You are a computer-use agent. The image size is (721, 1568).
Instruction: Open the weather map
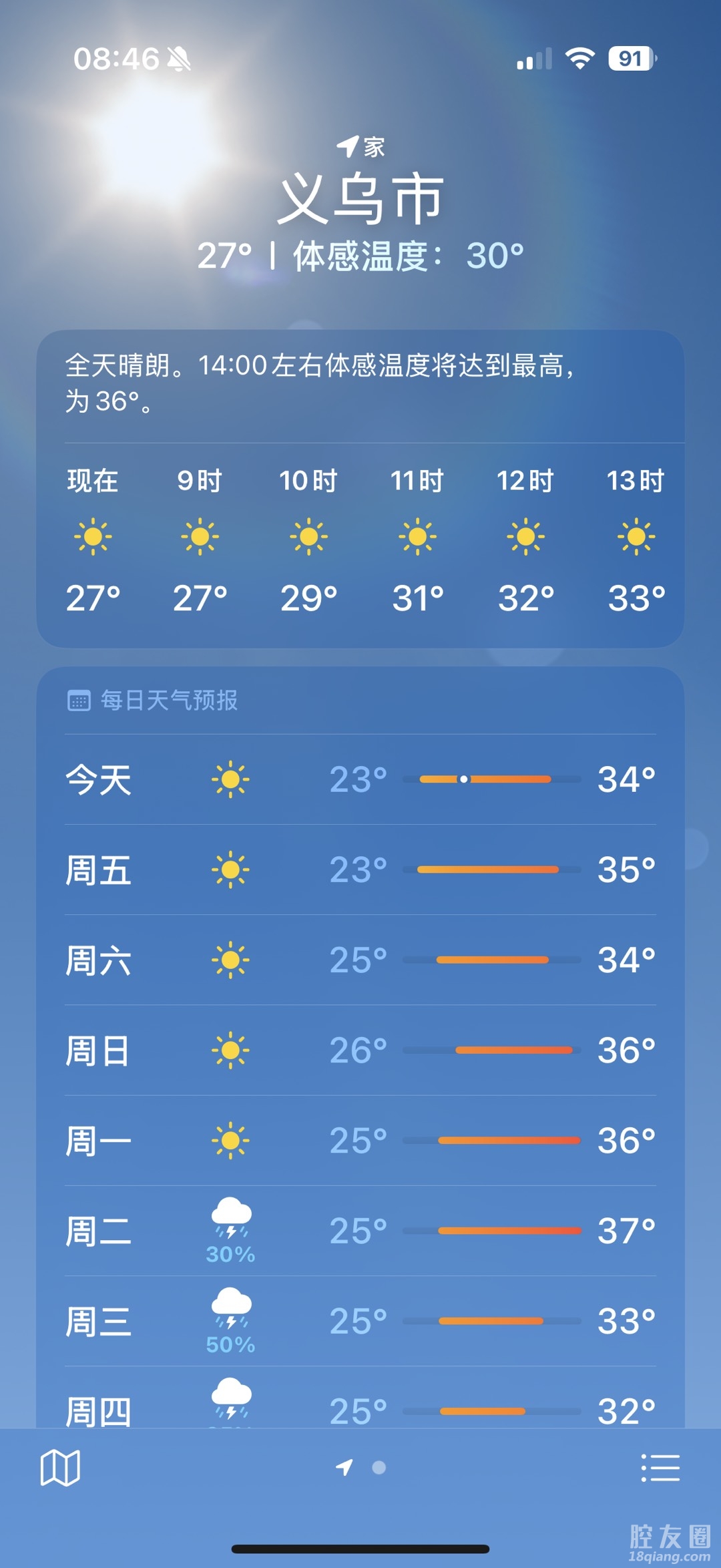click(60, 1468)
